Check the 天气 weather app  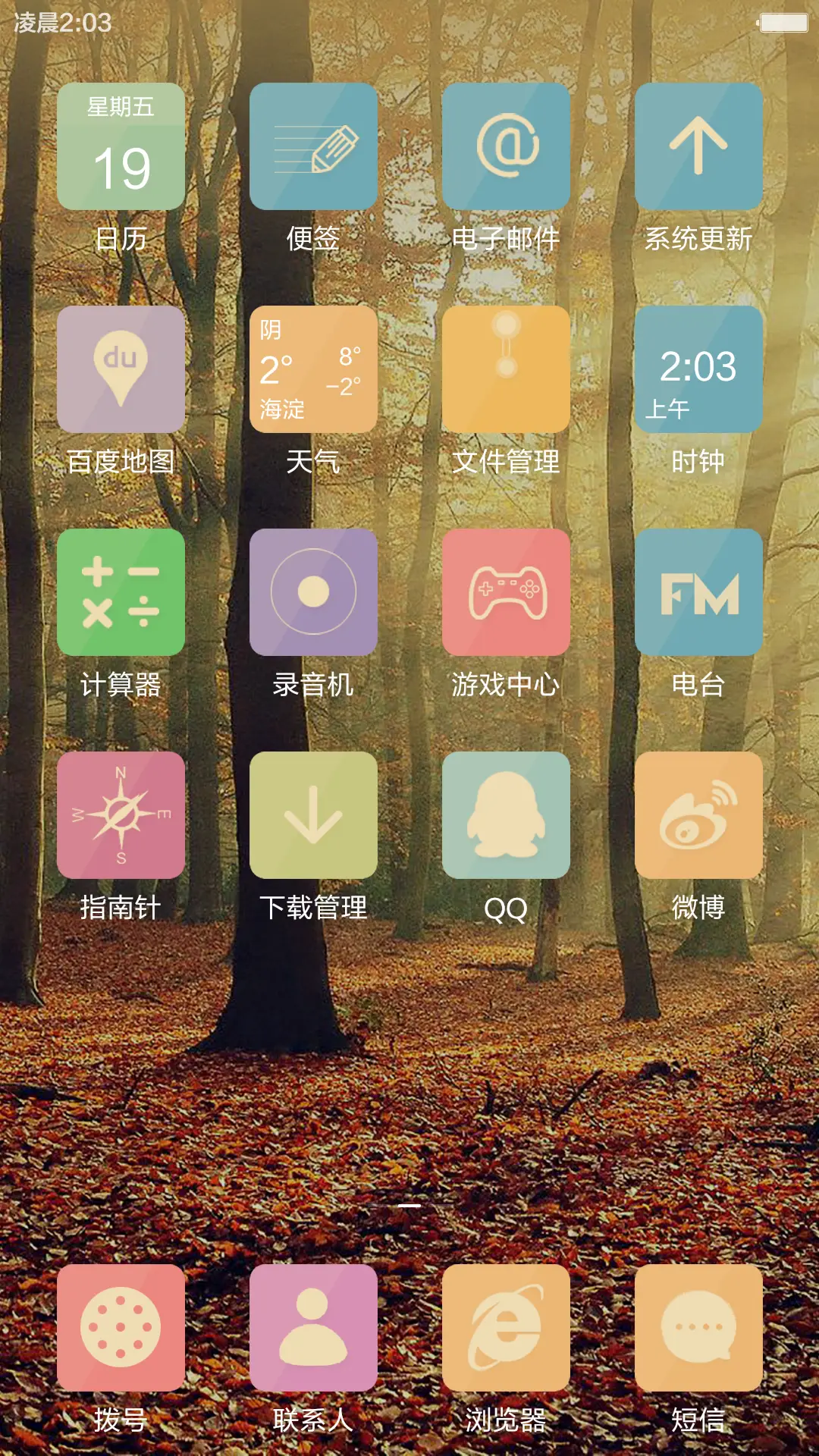tap(313, 369)
